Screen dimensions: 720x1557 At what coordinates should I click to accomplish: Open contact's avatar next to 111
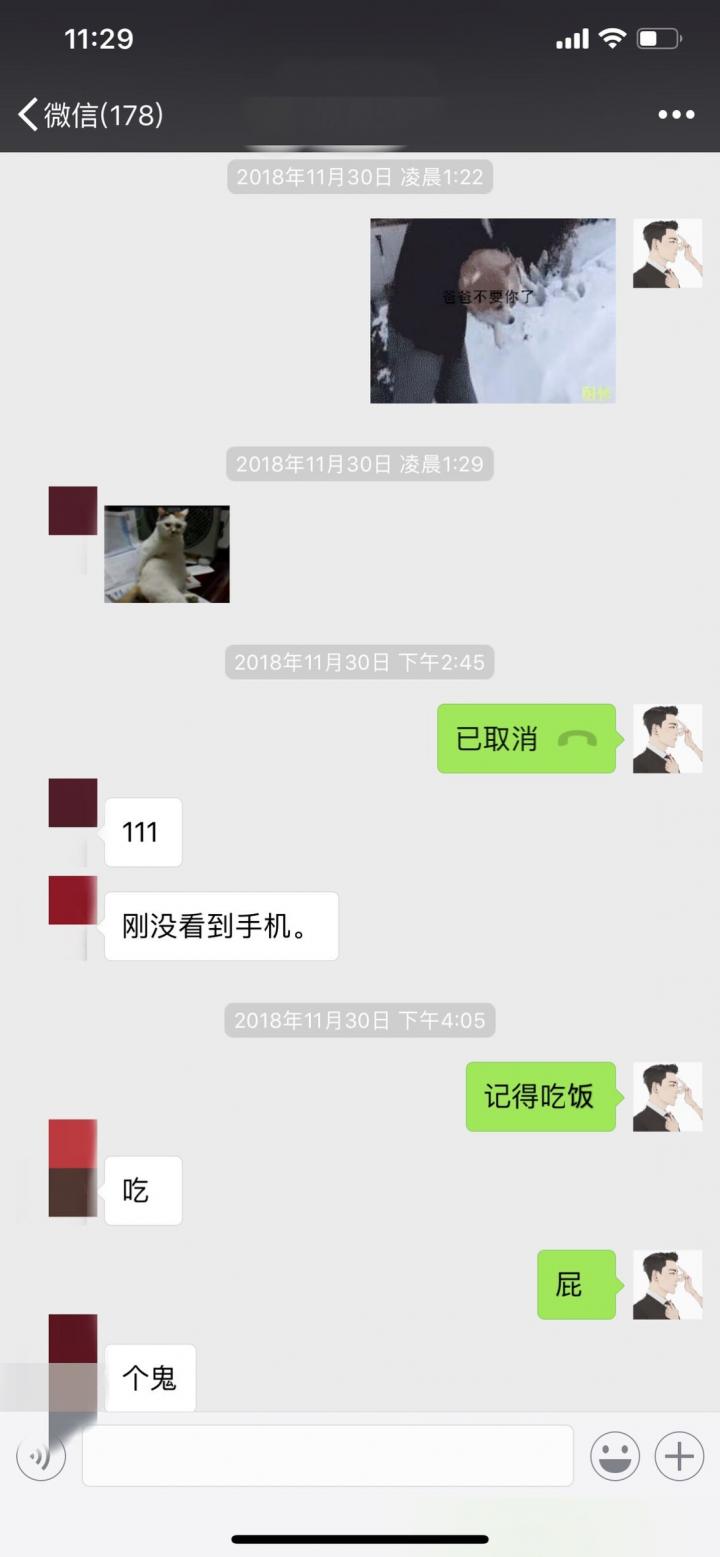73,803
